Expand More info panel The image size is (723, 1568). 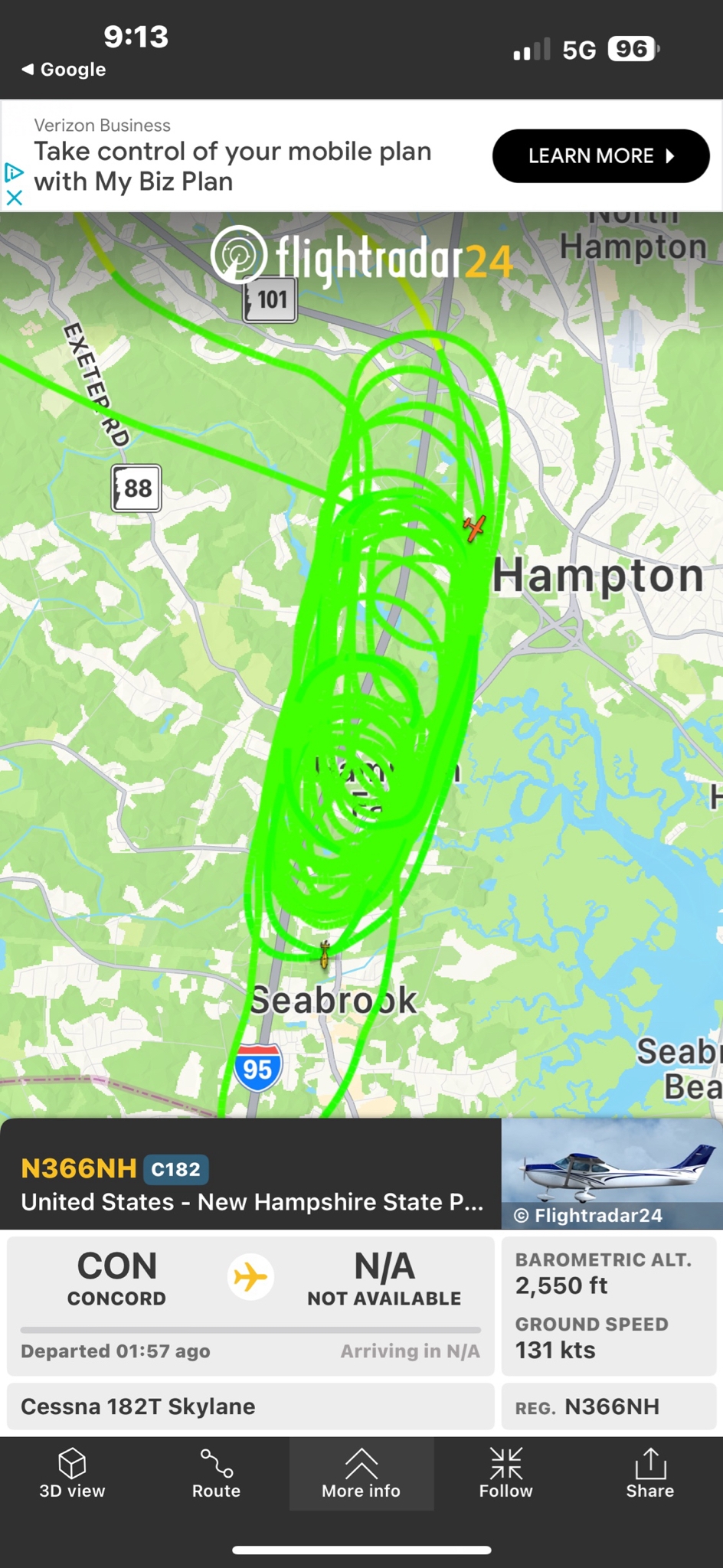(x=361, y=1473)
